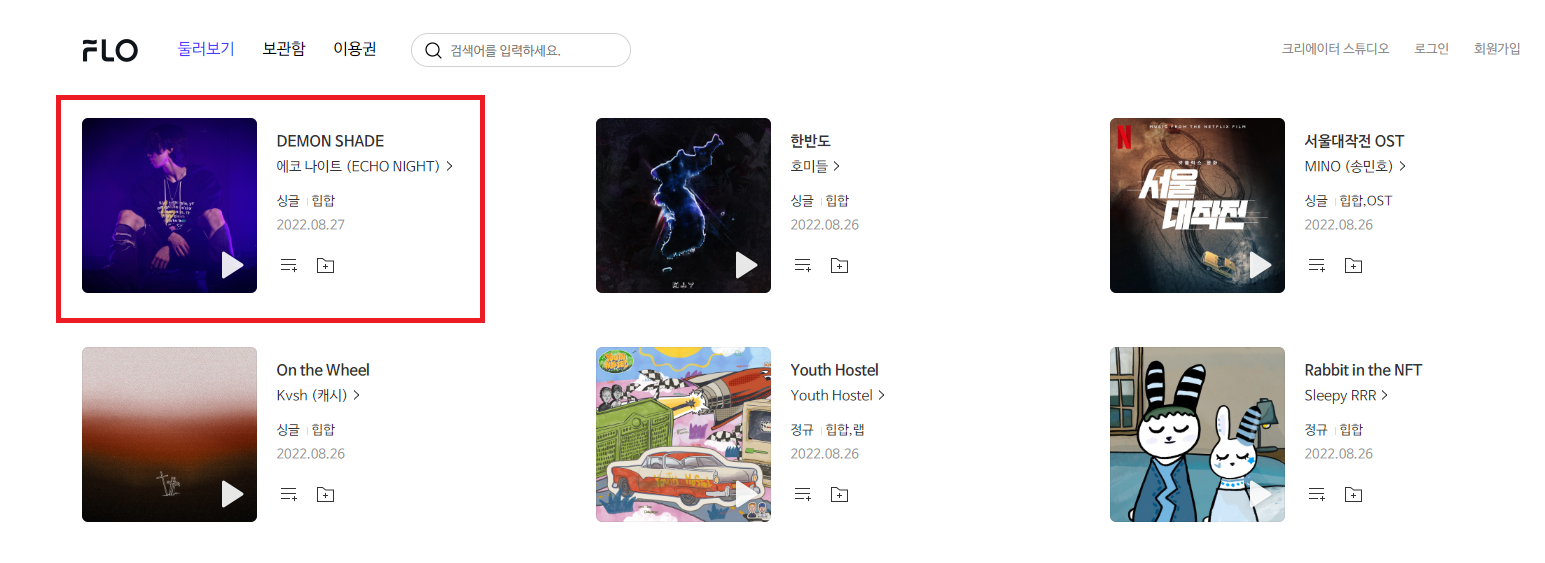Go to the 이용권 tab
The image size is (1545, 563).
pyautogui.click(x=355, y=49)
